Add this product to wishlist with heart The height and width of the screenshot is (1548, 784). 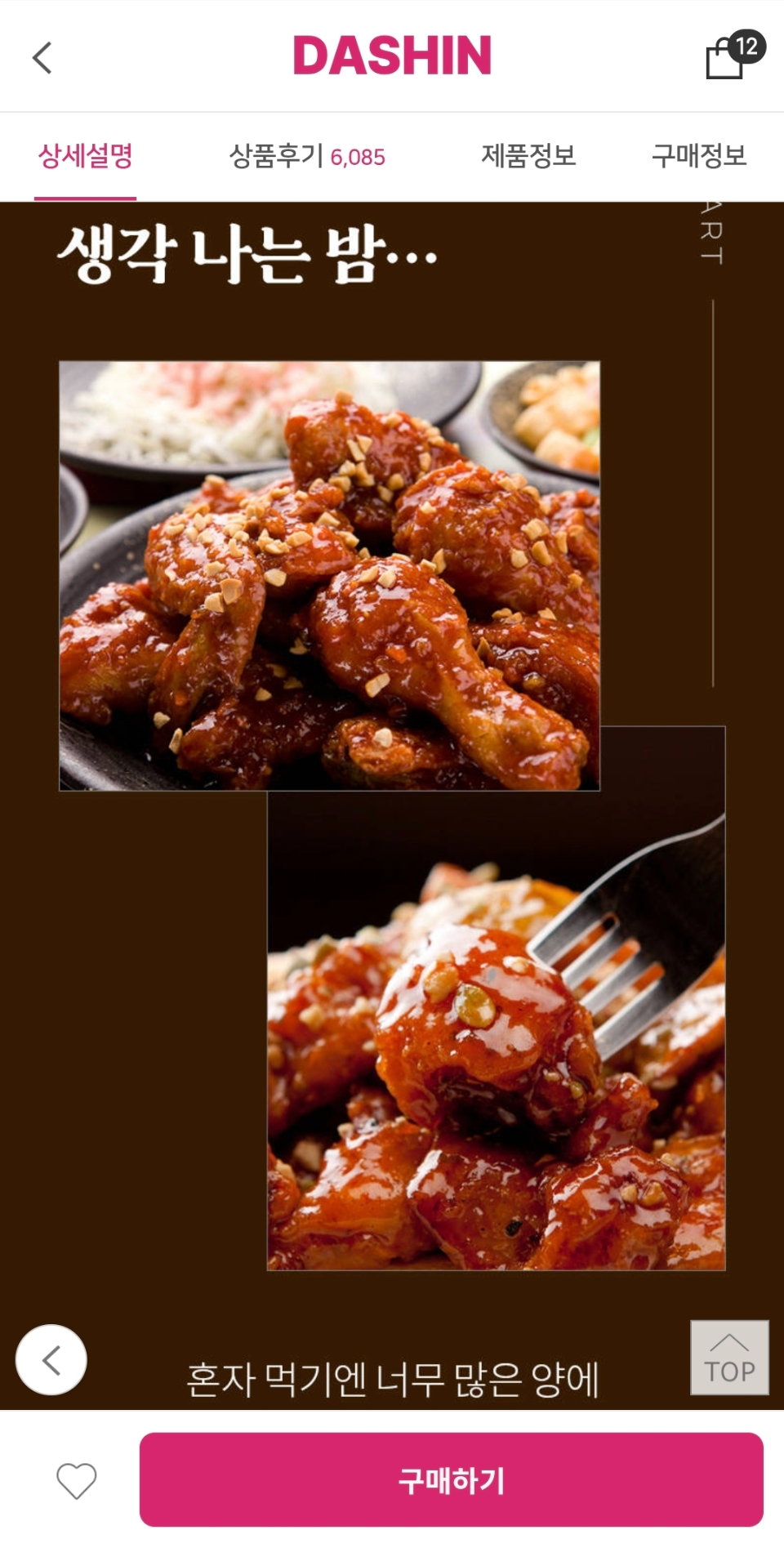pyautogui.click(x=77, y=1480)
